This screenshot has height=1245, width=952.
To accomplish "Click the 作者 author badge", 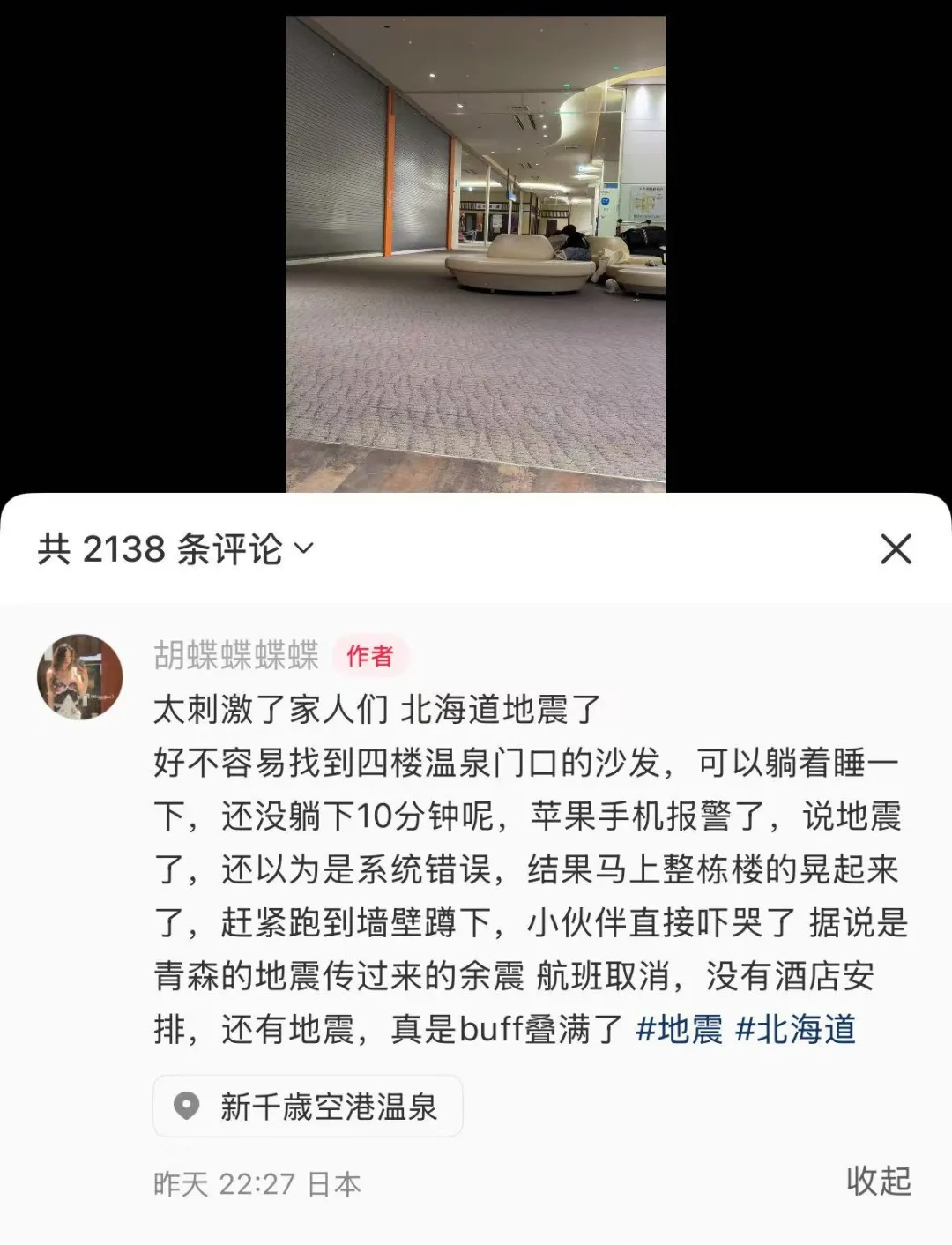I will (x=370, y=656).
